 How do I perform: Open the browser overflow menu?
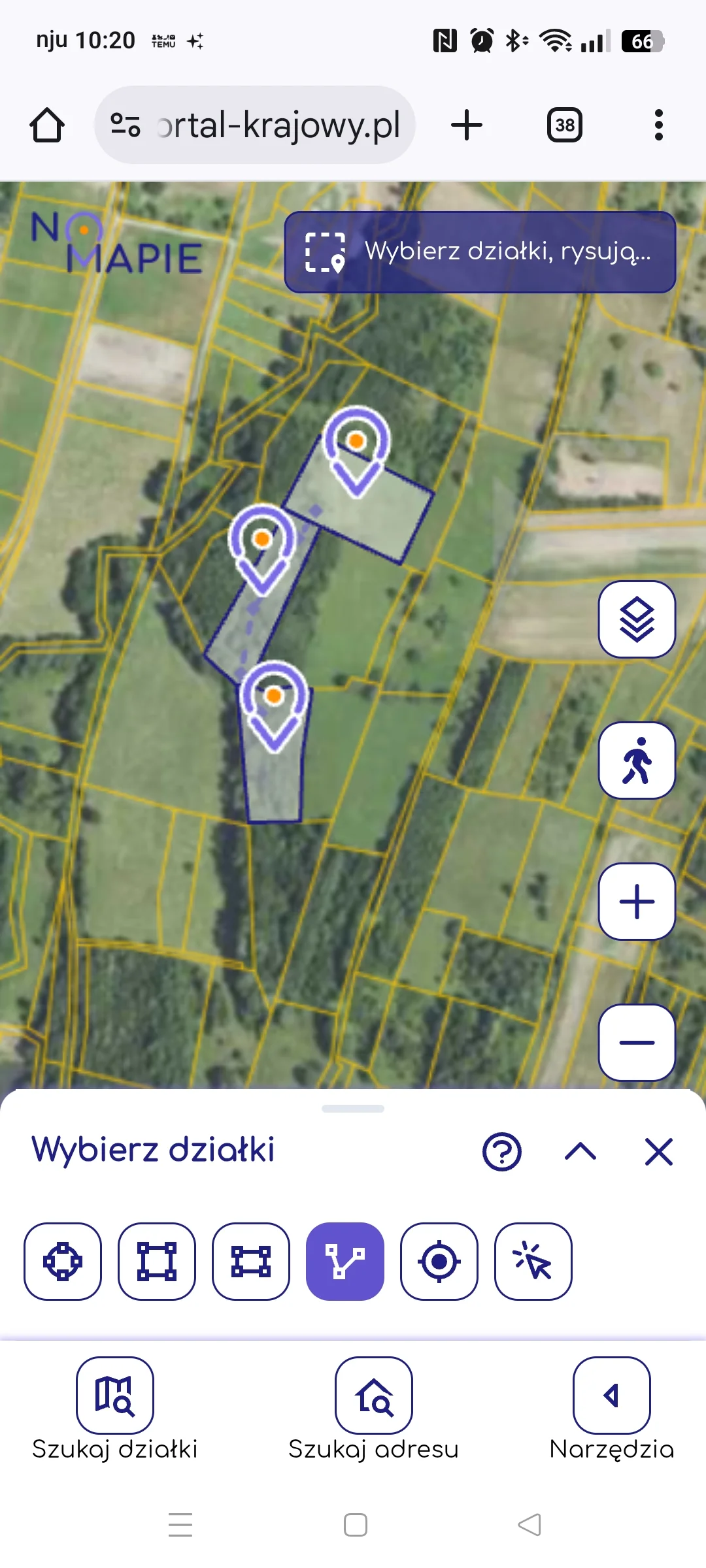[x=658, y=125]
